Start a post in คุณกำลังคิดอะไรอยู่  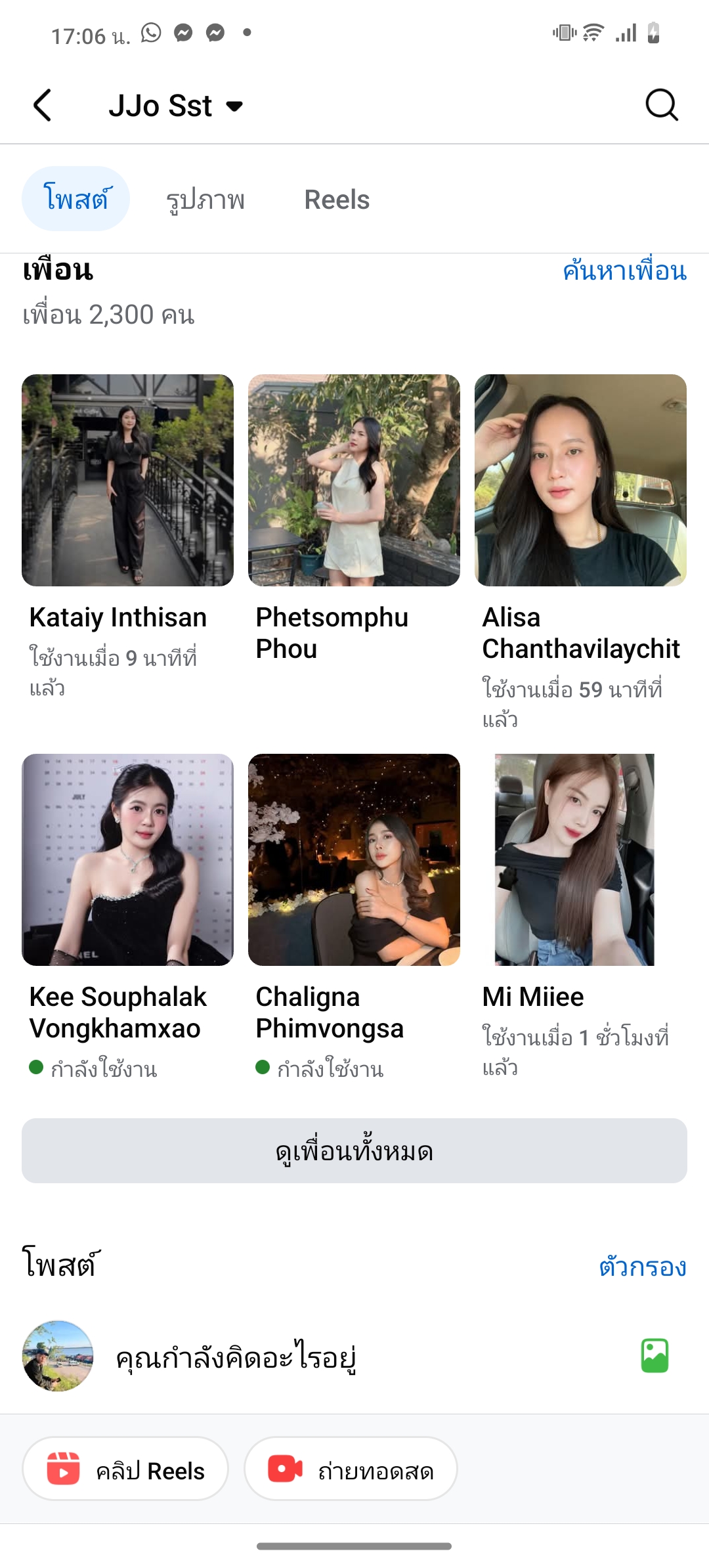pyautogui.click(x=236, y=1357)
